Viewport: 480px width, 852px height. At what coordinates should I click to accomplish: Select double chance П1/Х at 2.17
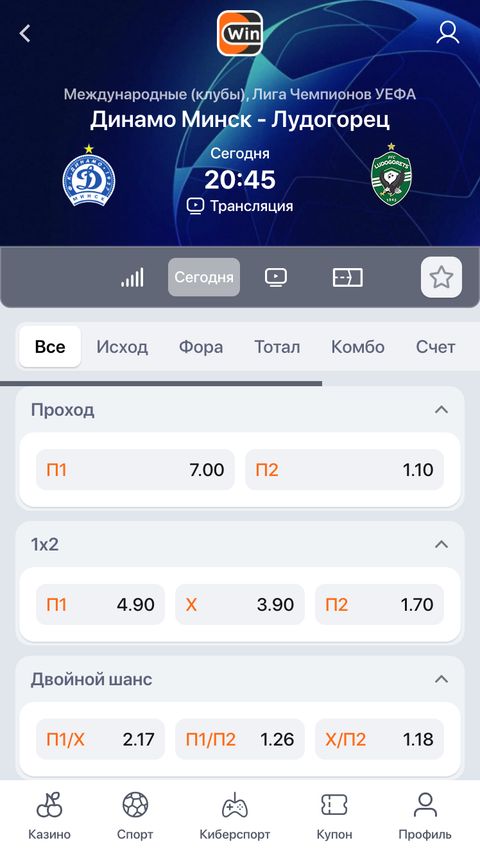point(100,739)
